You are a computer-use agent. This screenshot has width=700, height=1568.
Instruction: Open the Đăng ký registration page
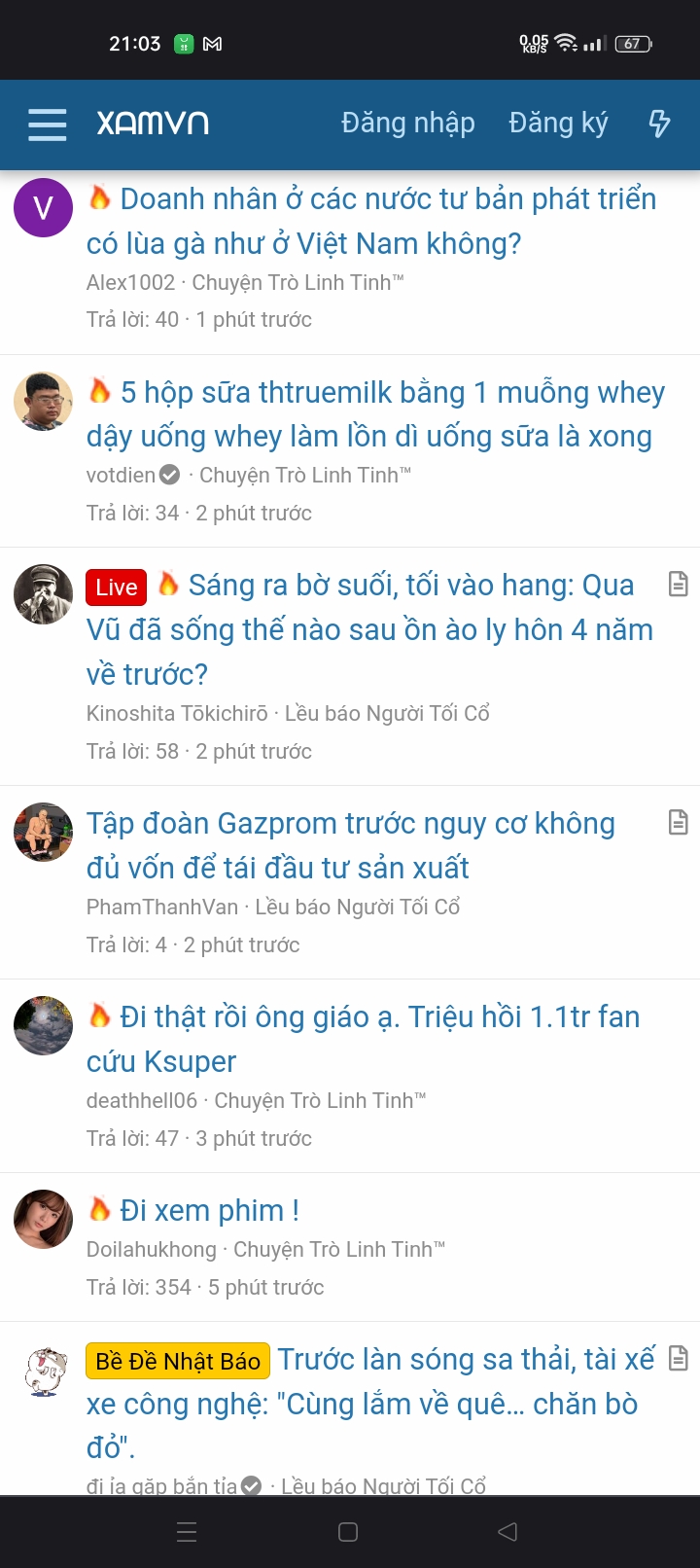point(558,124)
